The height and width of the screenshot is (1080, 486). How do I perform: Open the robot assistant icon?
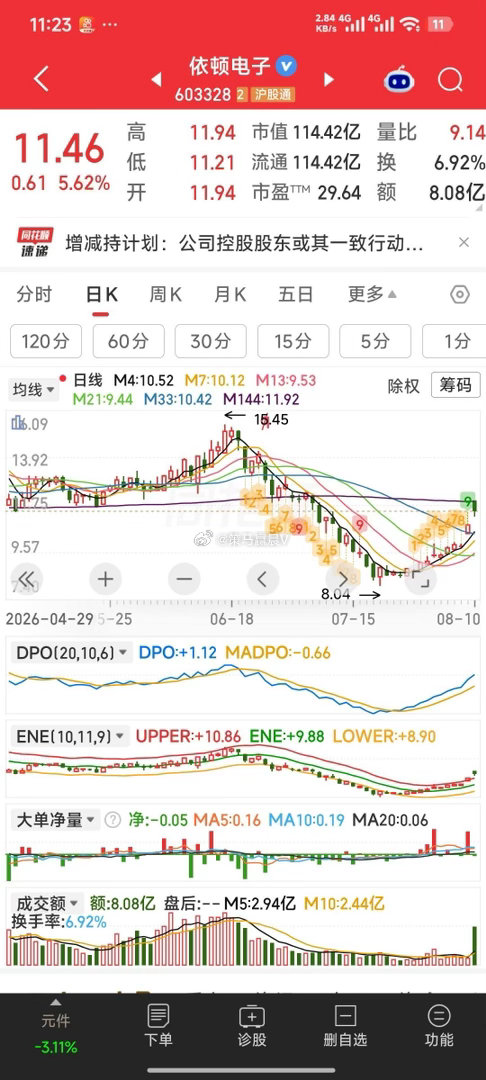tap(399, 81)
